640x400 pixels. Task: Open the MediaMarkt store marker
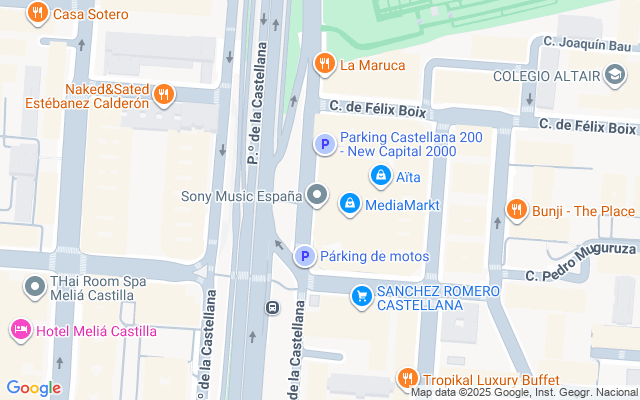tap(350, 204)
